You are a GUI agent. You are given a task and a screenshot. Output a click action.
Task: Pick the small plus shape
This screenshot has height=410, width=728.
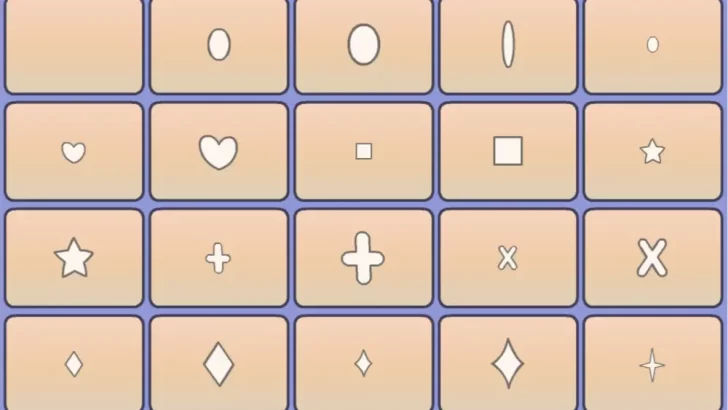click(x=218, y=258)
